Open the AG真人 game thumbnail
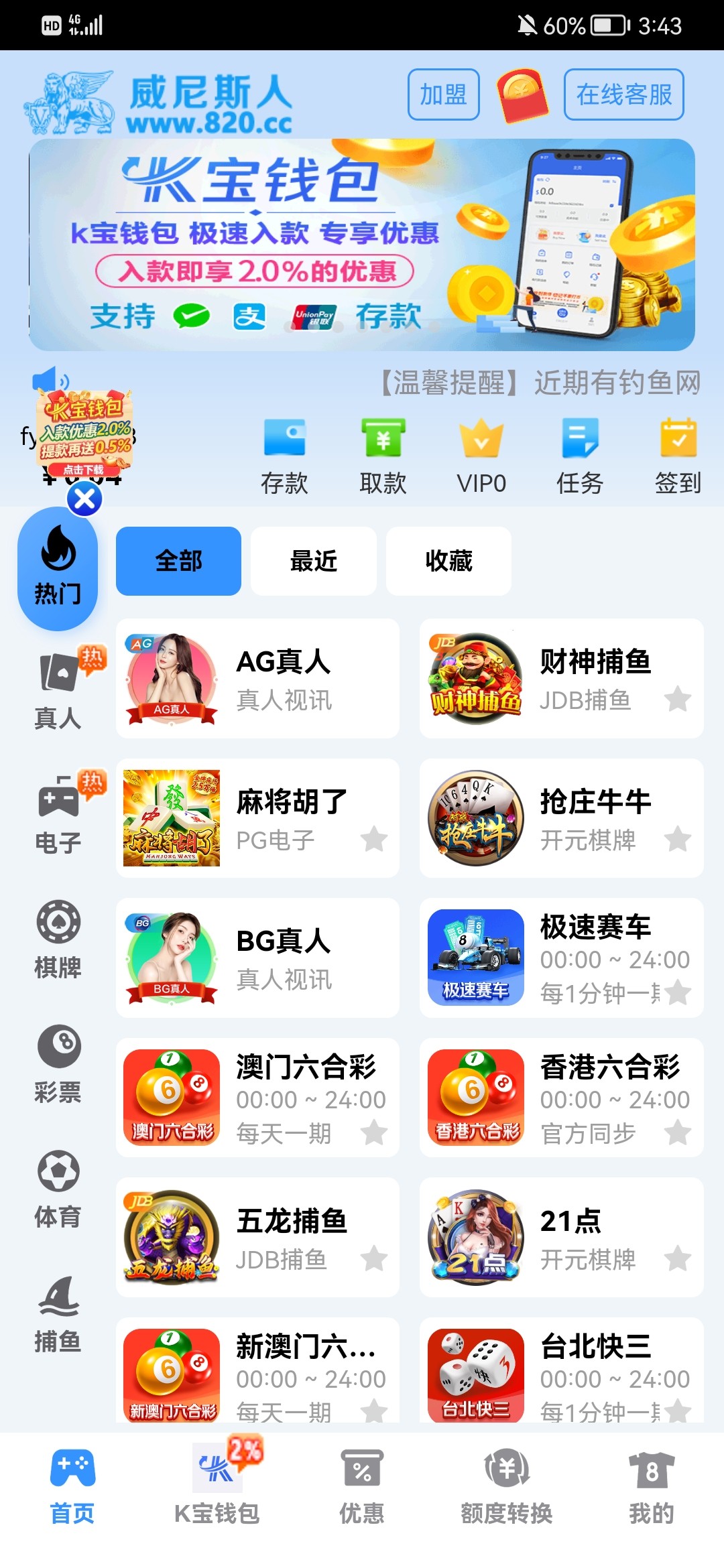The width and height of the screenshot is (724, 1568). pyautogui.click(x=170, y=679)
